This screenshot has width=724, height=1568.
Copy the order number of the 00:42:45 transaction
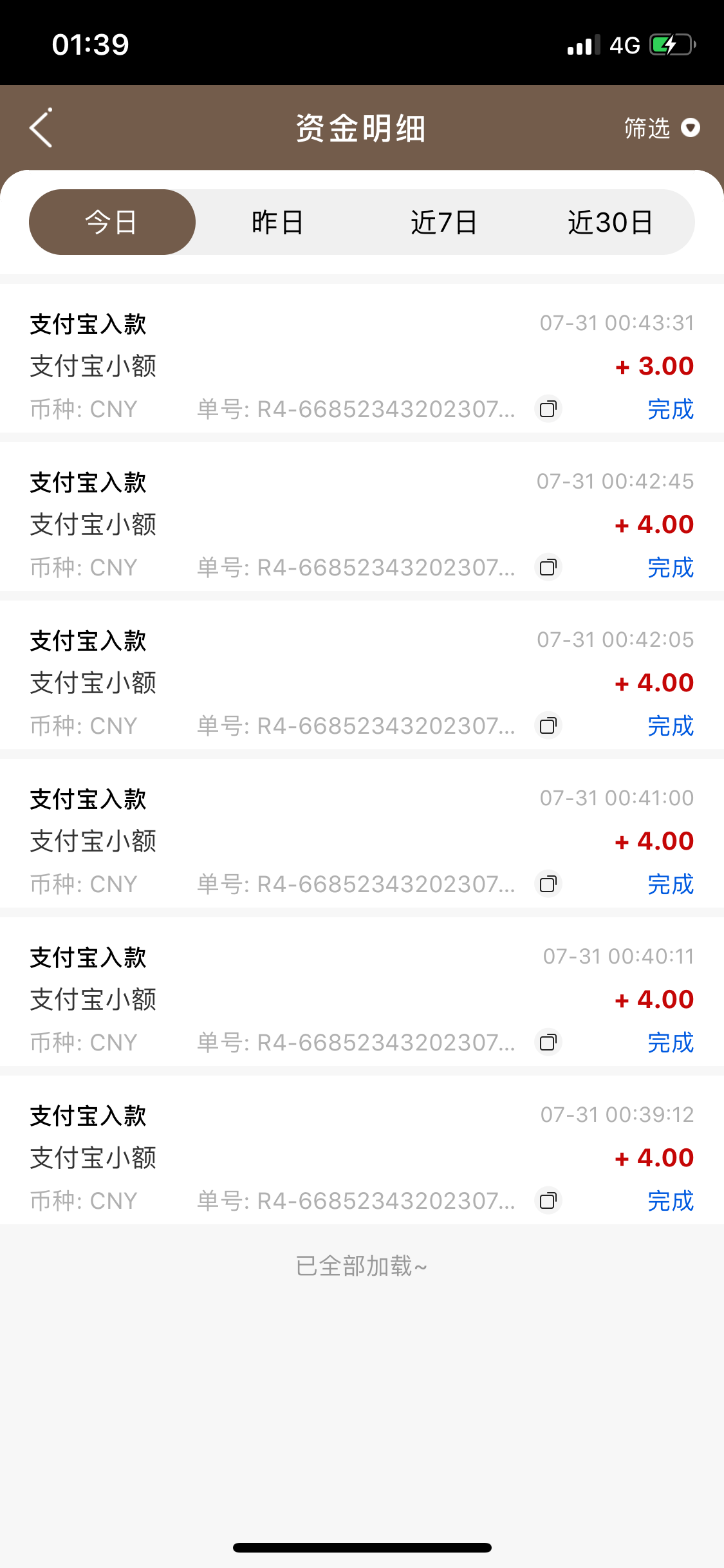point(548,567)
